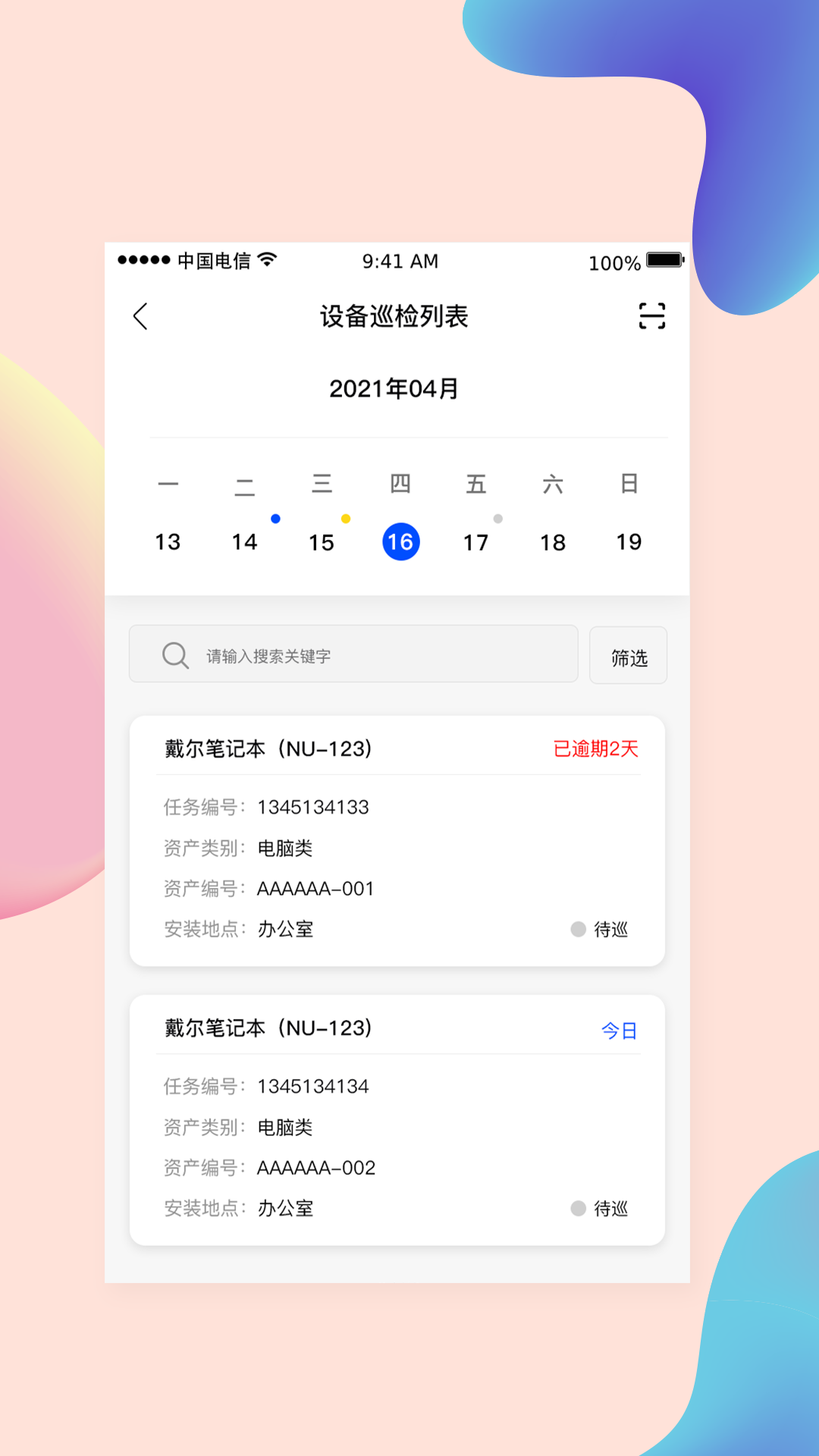
Task: Select date 14 in the calendar
Action: [x=245, y=541]
